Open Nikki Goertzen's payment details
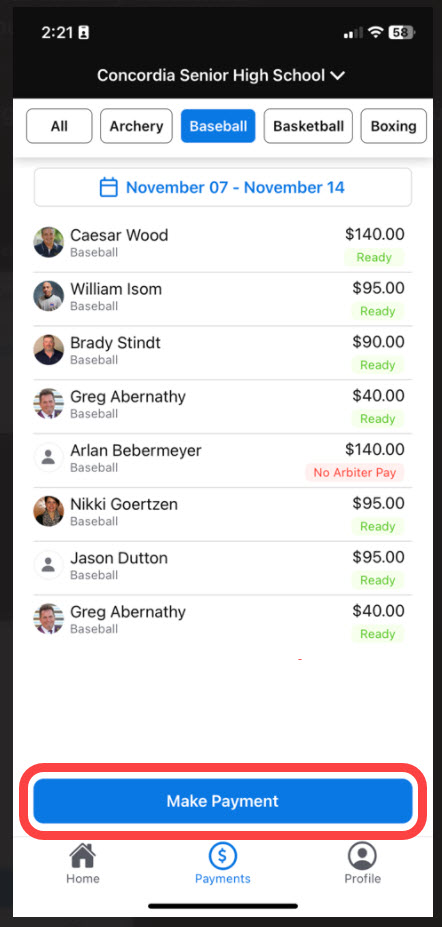The height and width of the screenshot is (927, 442). 221,514
